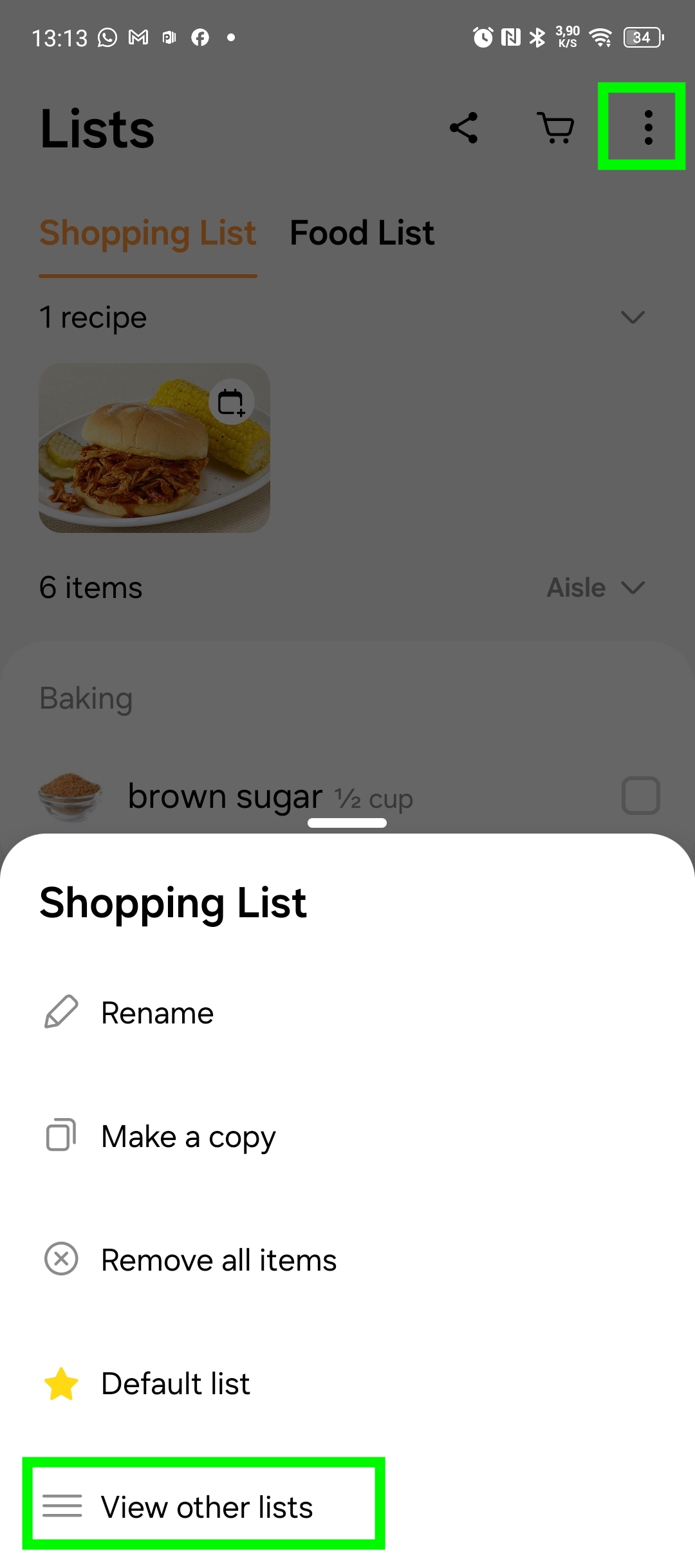Tap the calendar-add icon on the recipe photo
The width and height of the screenshot is (695, 1568).
[x=232, y=401]
